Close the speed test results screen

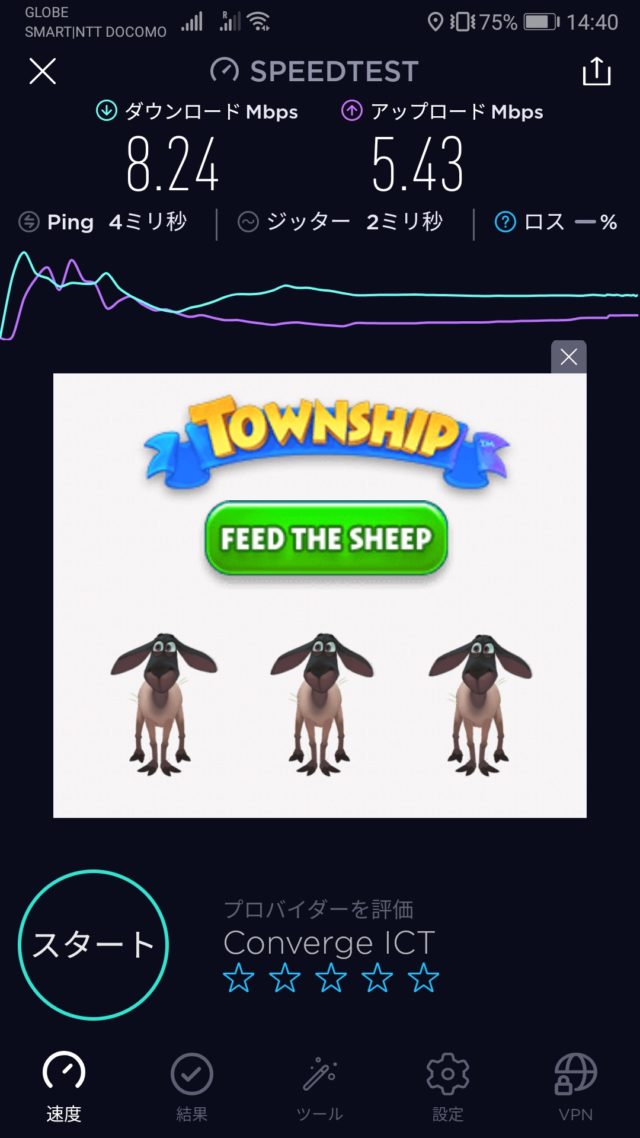(42, 71)
